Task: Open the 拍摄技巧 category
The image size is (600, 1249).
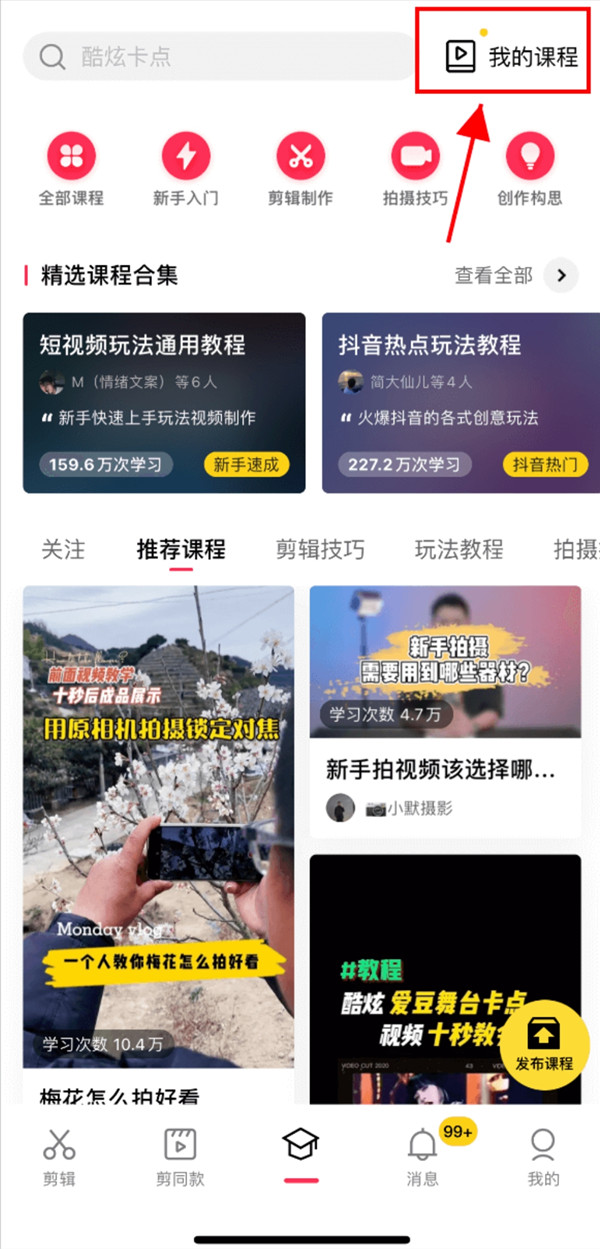Action: [415, 169]
